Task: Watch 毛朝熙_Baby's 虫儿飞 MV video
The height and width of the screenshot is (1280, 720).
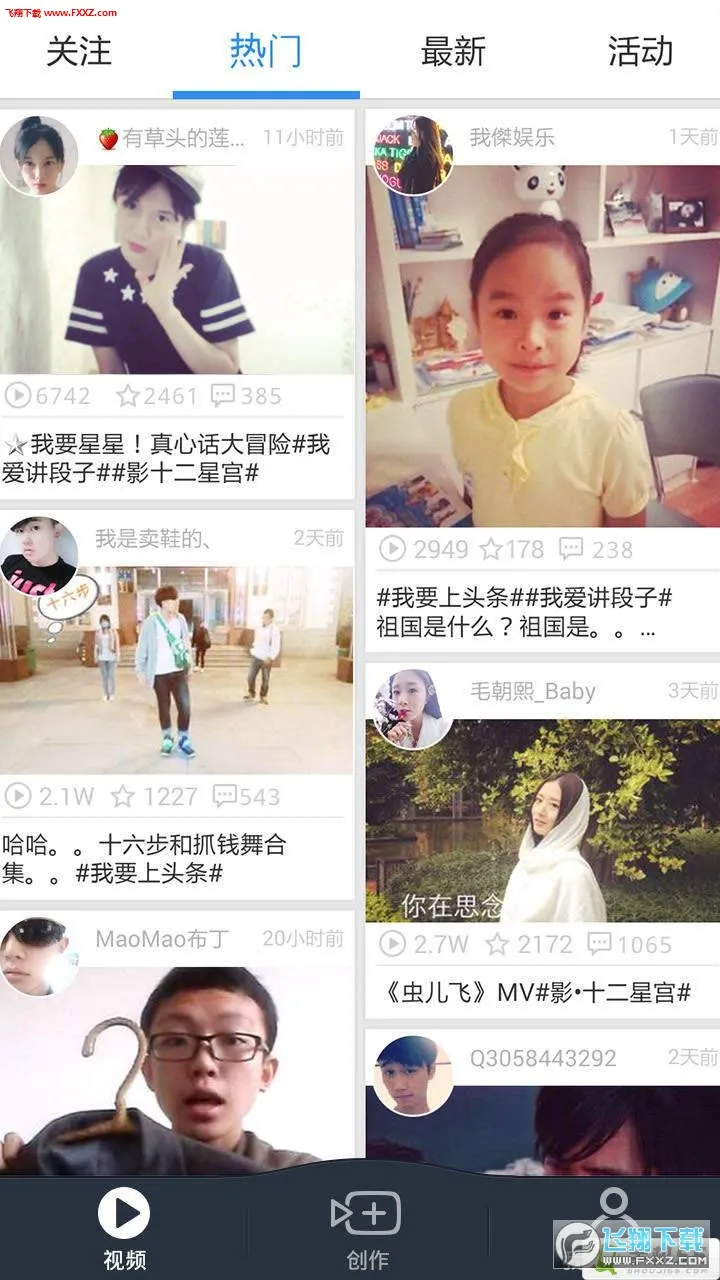Action: pos(541,820)
